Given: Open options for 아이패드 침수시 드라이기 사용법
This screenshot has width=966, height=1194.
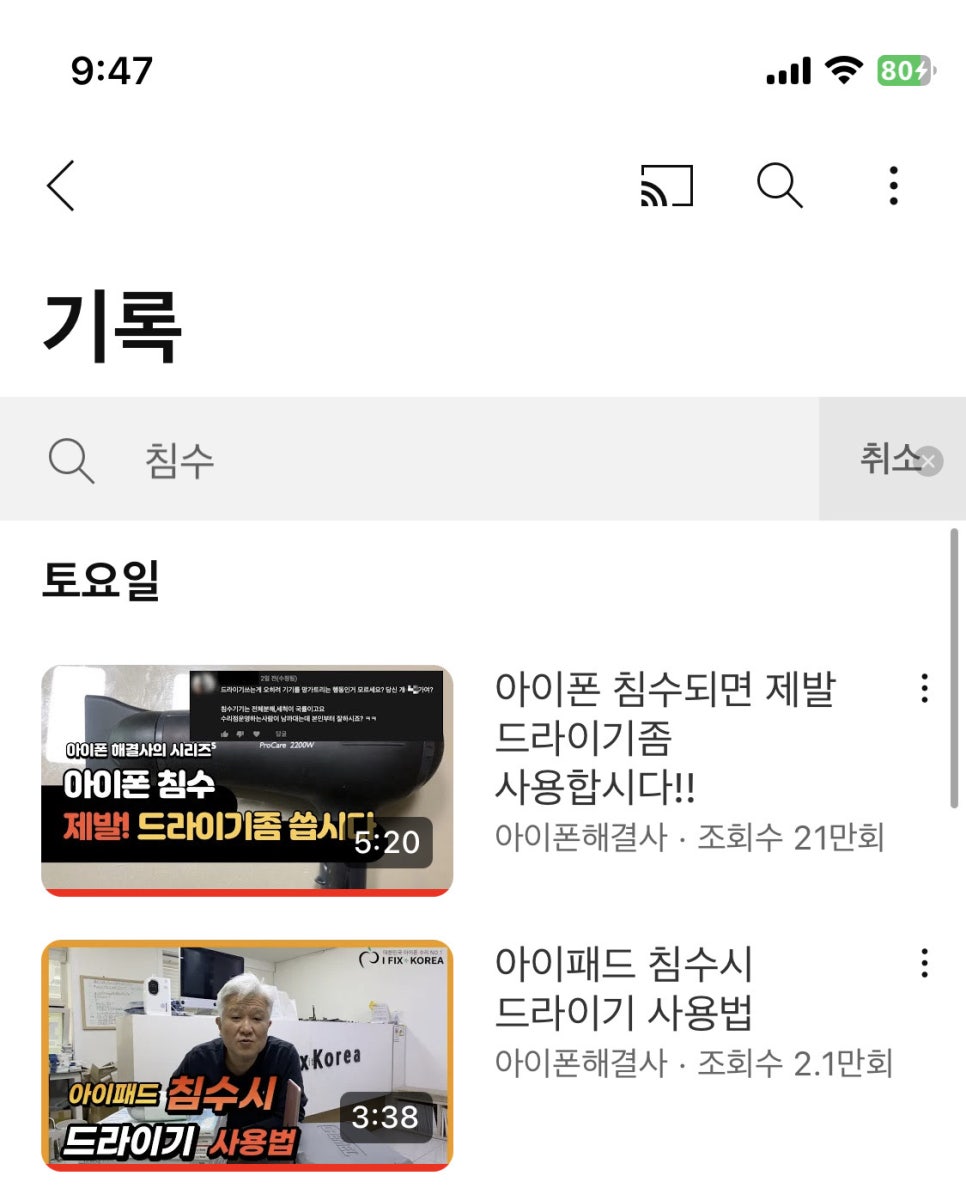Looking at the screenshot, I should point(924,963).
